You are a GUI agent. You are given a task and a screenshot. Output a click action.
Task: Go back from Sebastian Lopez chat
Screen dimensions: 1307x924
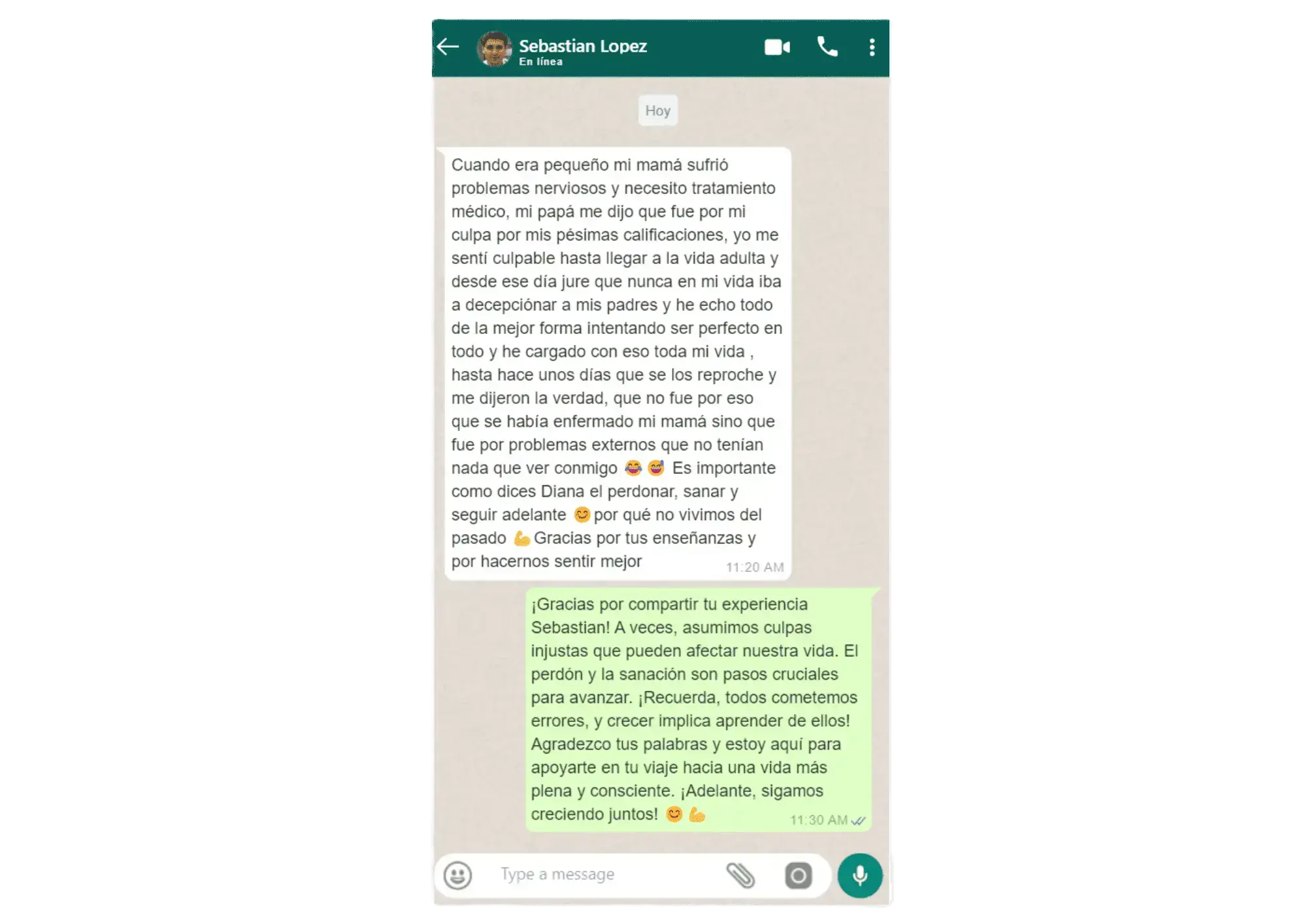(x=448, y=47)
